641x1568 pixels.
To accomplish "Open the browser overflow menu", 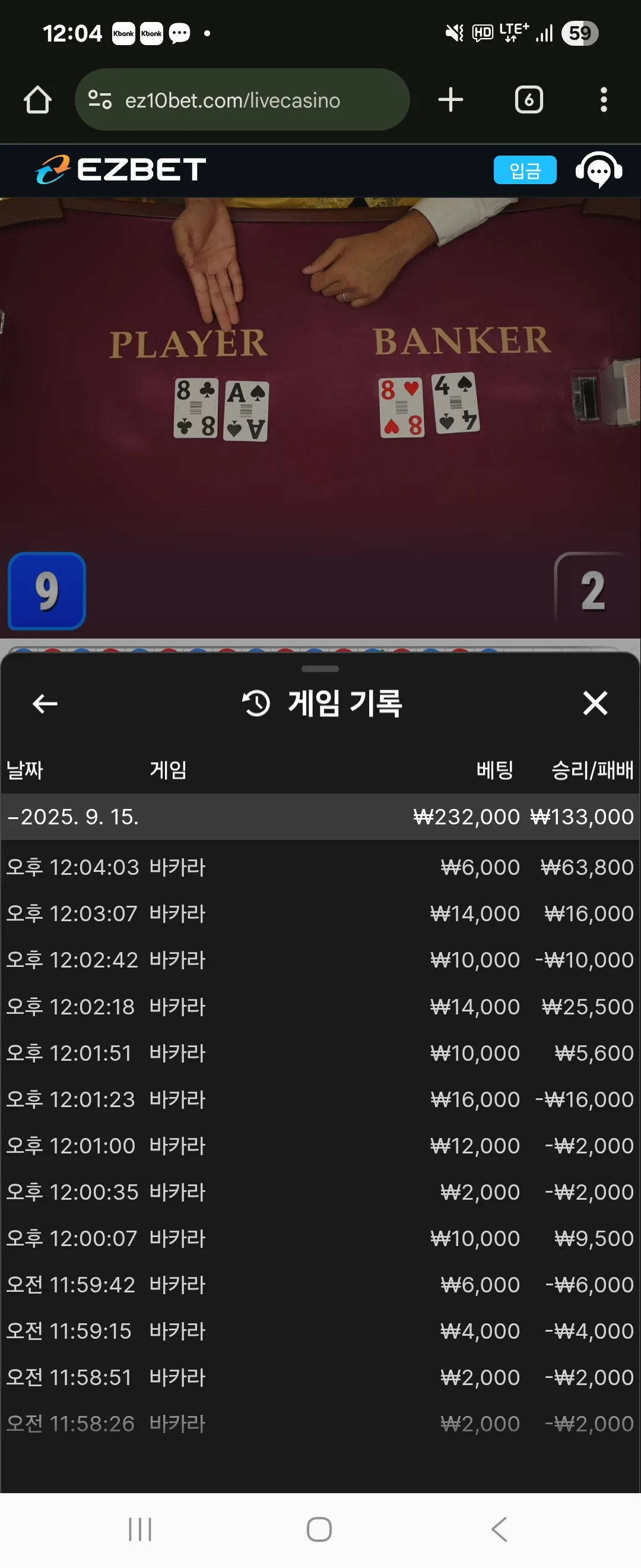I will click(x=603, y=100).
